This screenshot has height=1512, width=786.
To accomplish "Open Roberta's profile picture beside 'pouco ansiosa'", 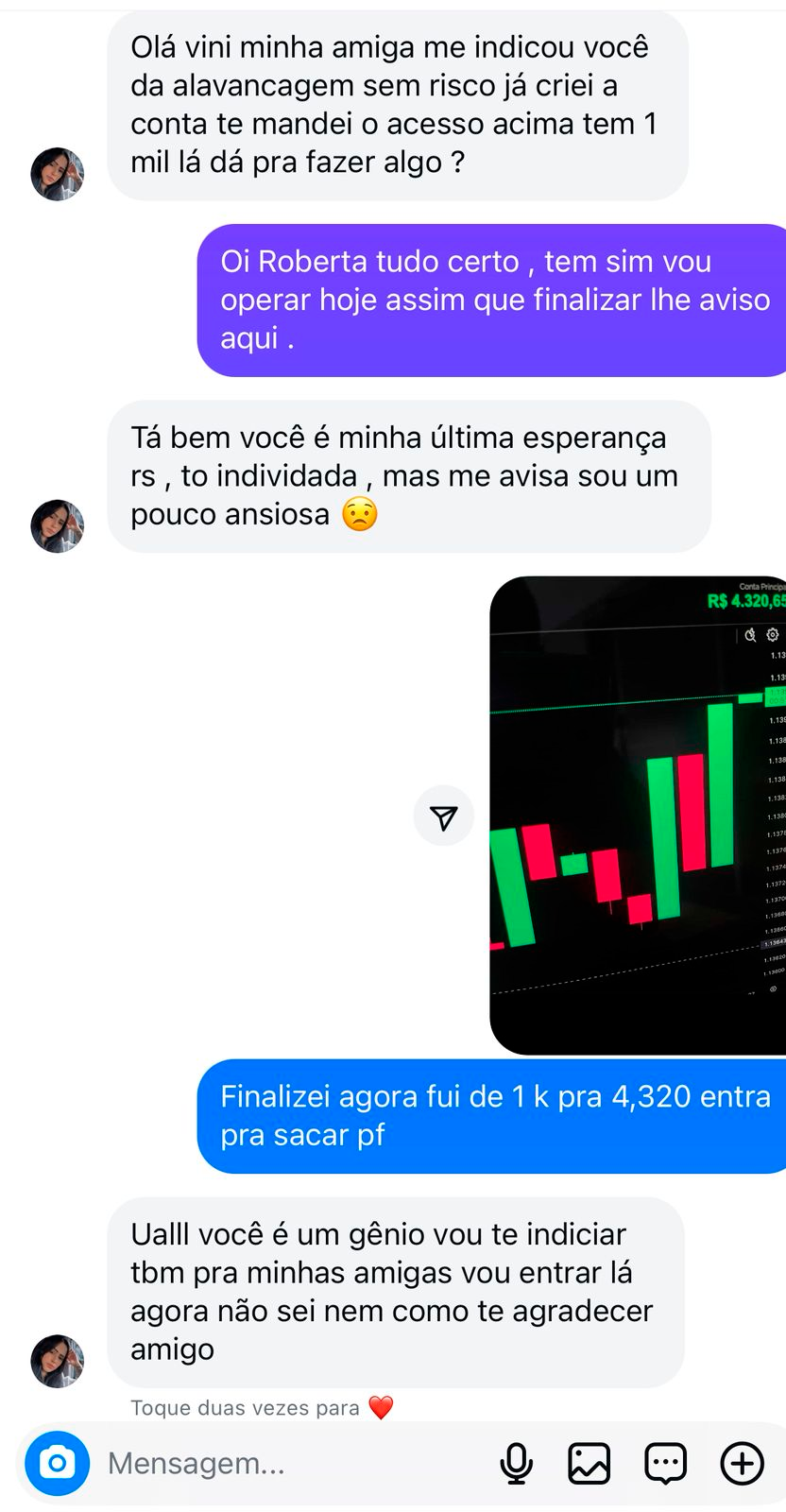I will point(58,526).
